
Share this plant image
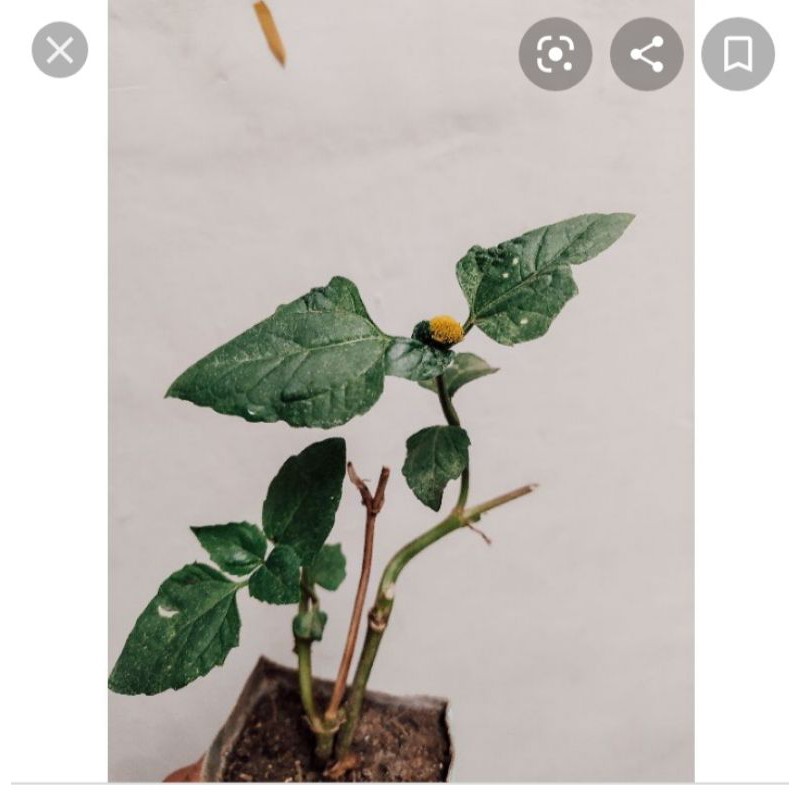click(647, 54)
